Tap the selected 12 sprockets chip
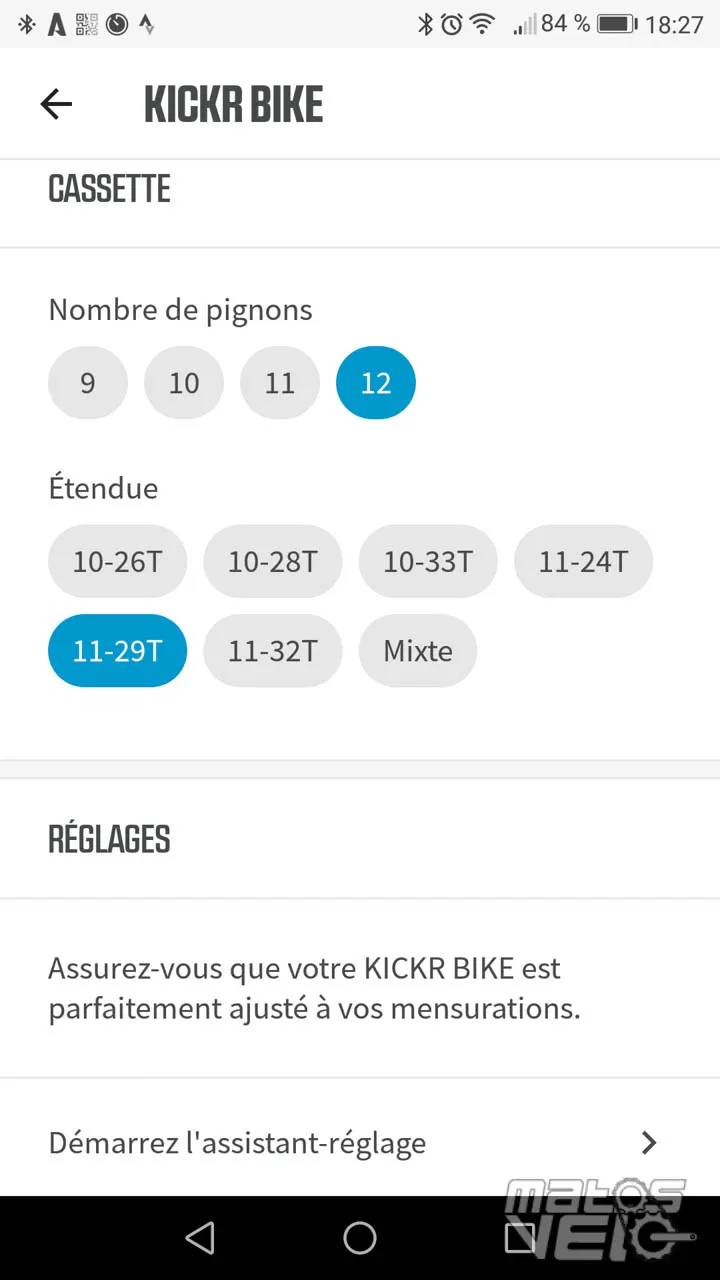 376,383
